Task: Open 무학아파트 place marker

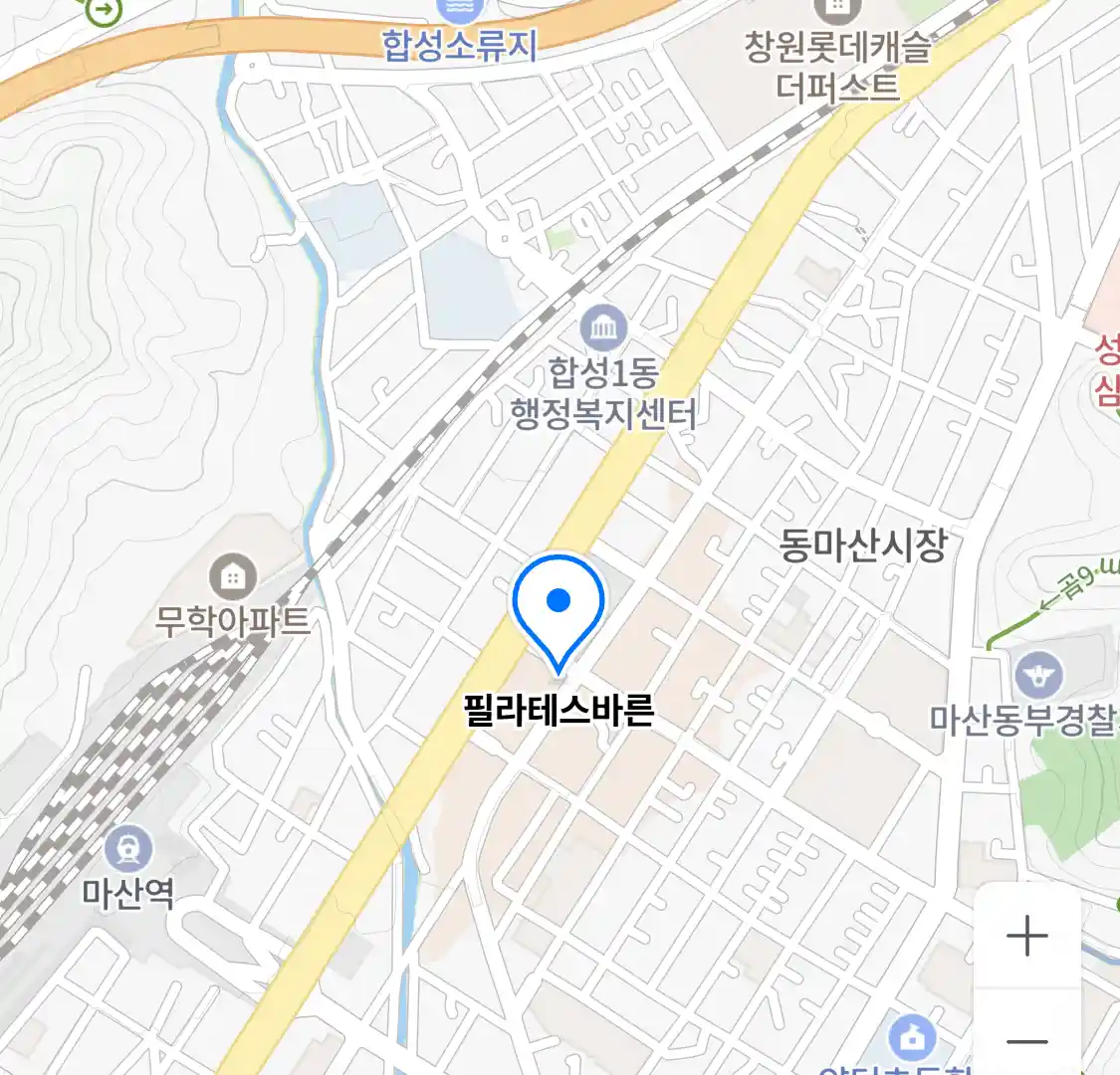Action: click(233, 576)
